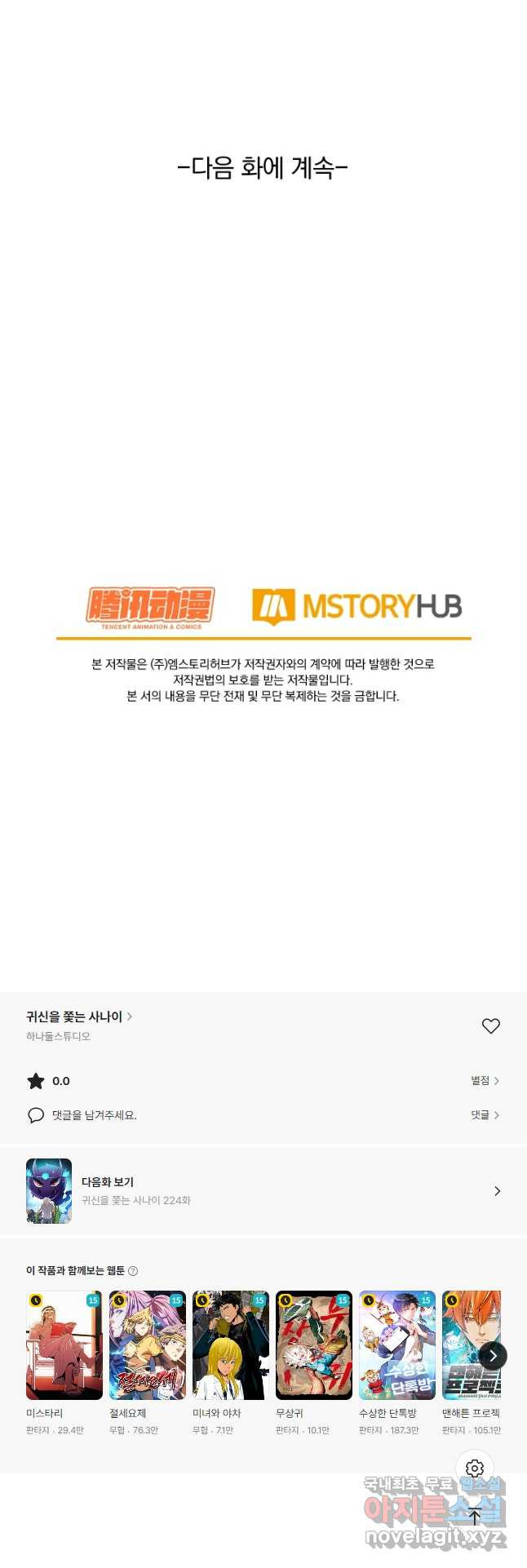Open the 수상한 단톡방 webtoon
This screenshot has height=1568, width=527.
[397, 1345]
